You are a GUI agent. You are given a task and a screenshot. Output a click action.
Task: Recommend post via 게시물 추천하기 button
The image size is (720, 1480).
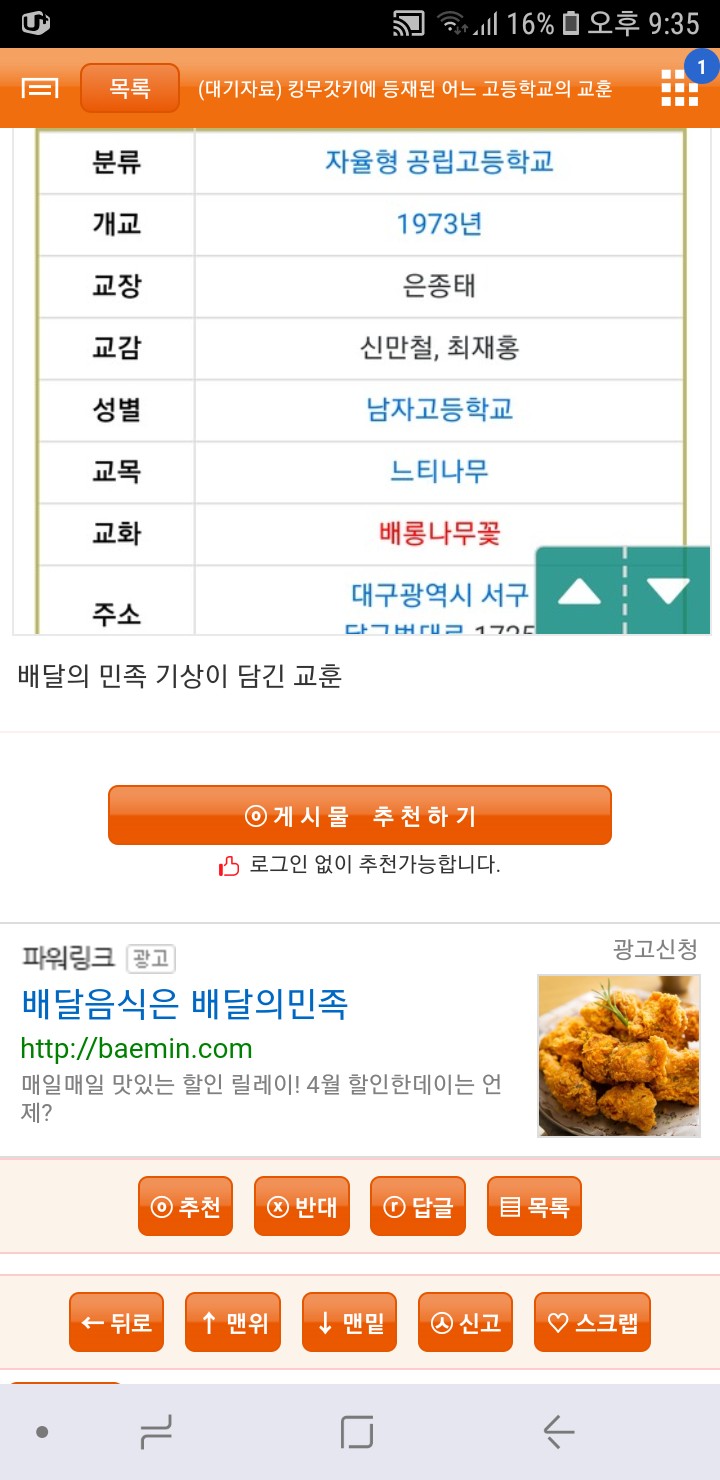click(360, 815)
